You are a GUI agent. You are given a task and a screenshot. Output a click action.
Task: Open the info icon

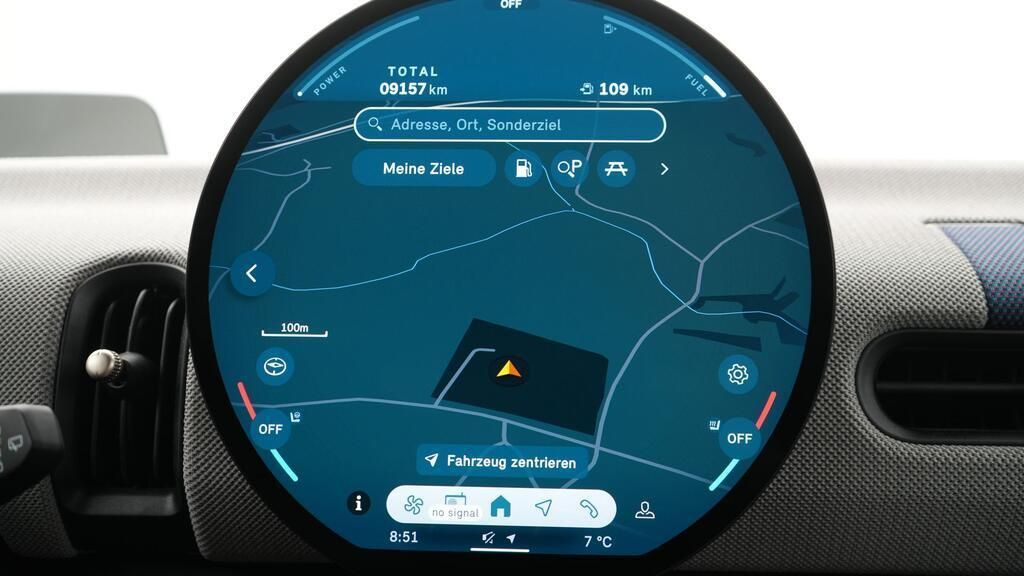point(358,504)
